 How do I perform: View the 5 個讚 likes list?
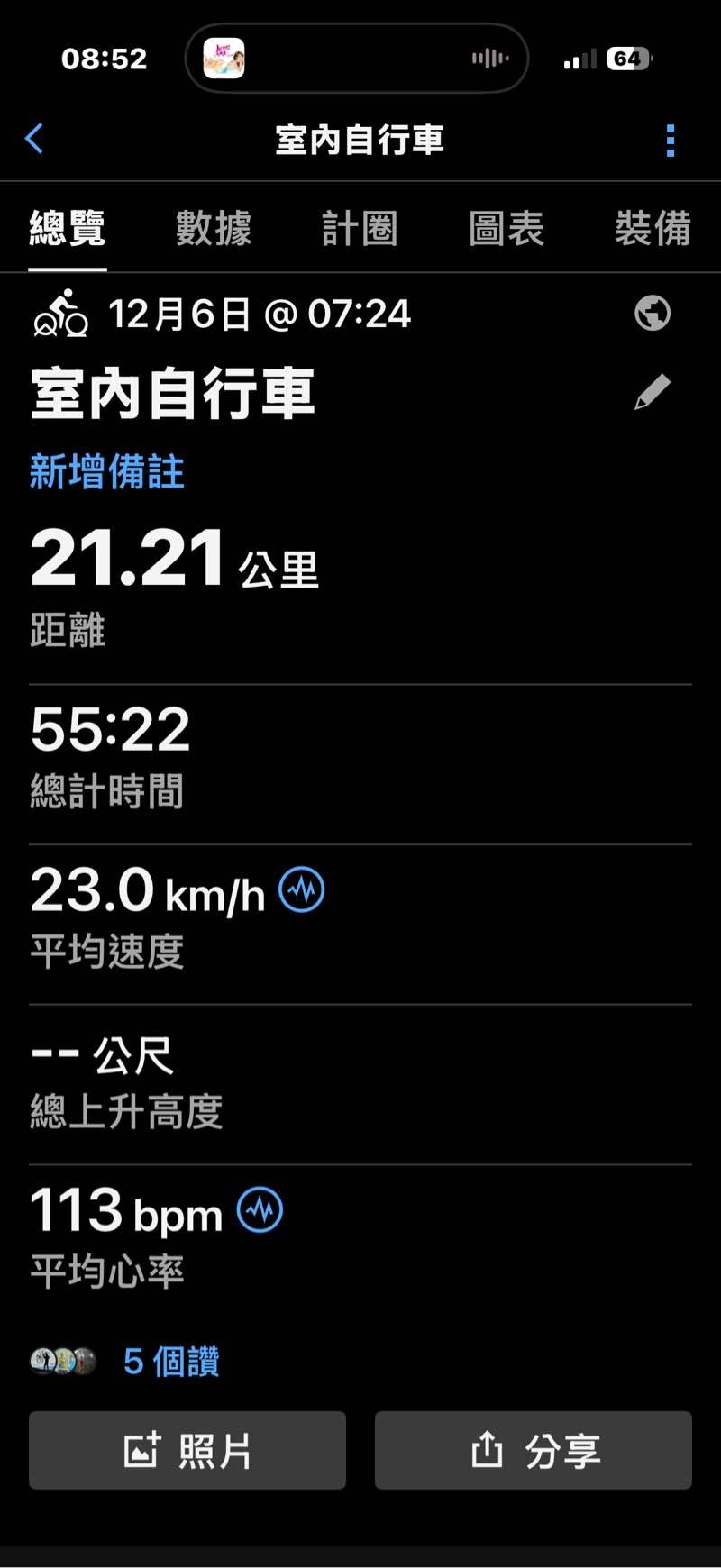point(171,1361)
